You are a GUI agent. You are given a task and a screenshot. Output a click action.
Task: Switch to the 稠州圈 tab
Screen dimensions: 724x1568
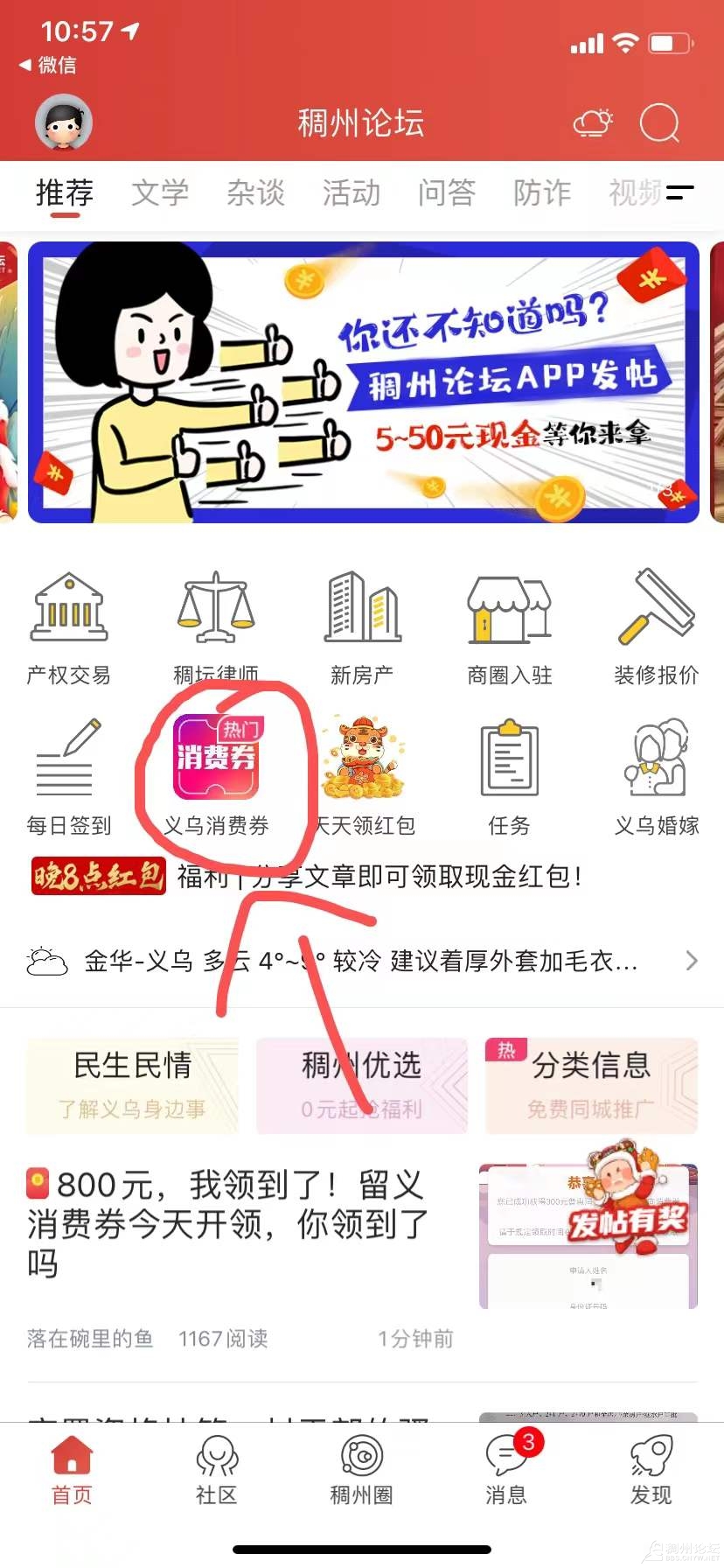tap(361, 1470)
